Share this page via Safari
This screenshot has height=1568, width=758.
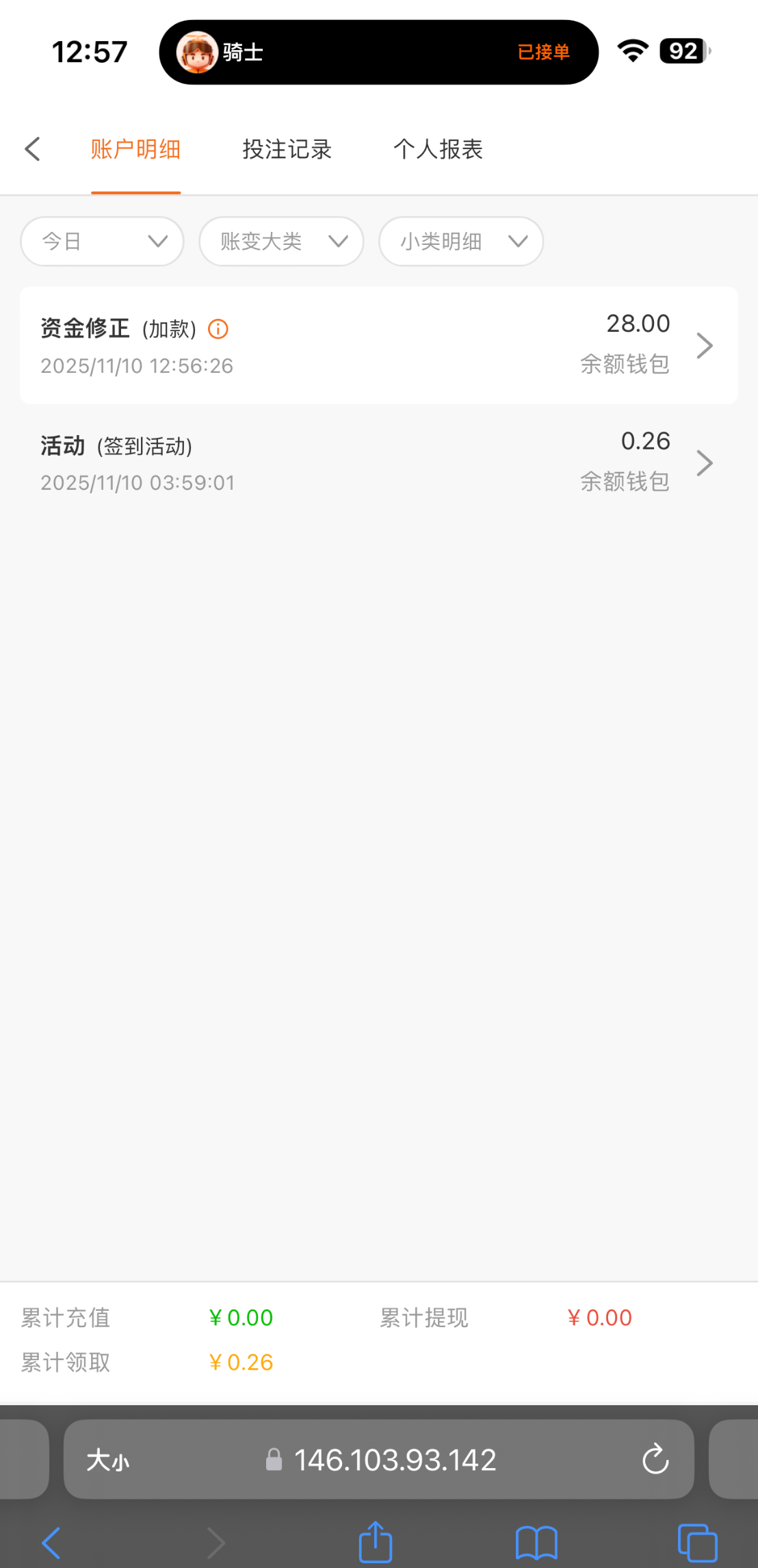coord(376,1542)
